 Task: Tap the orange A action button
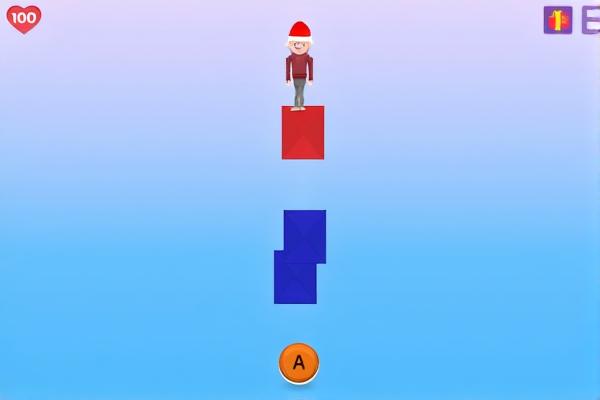point(298,363)
